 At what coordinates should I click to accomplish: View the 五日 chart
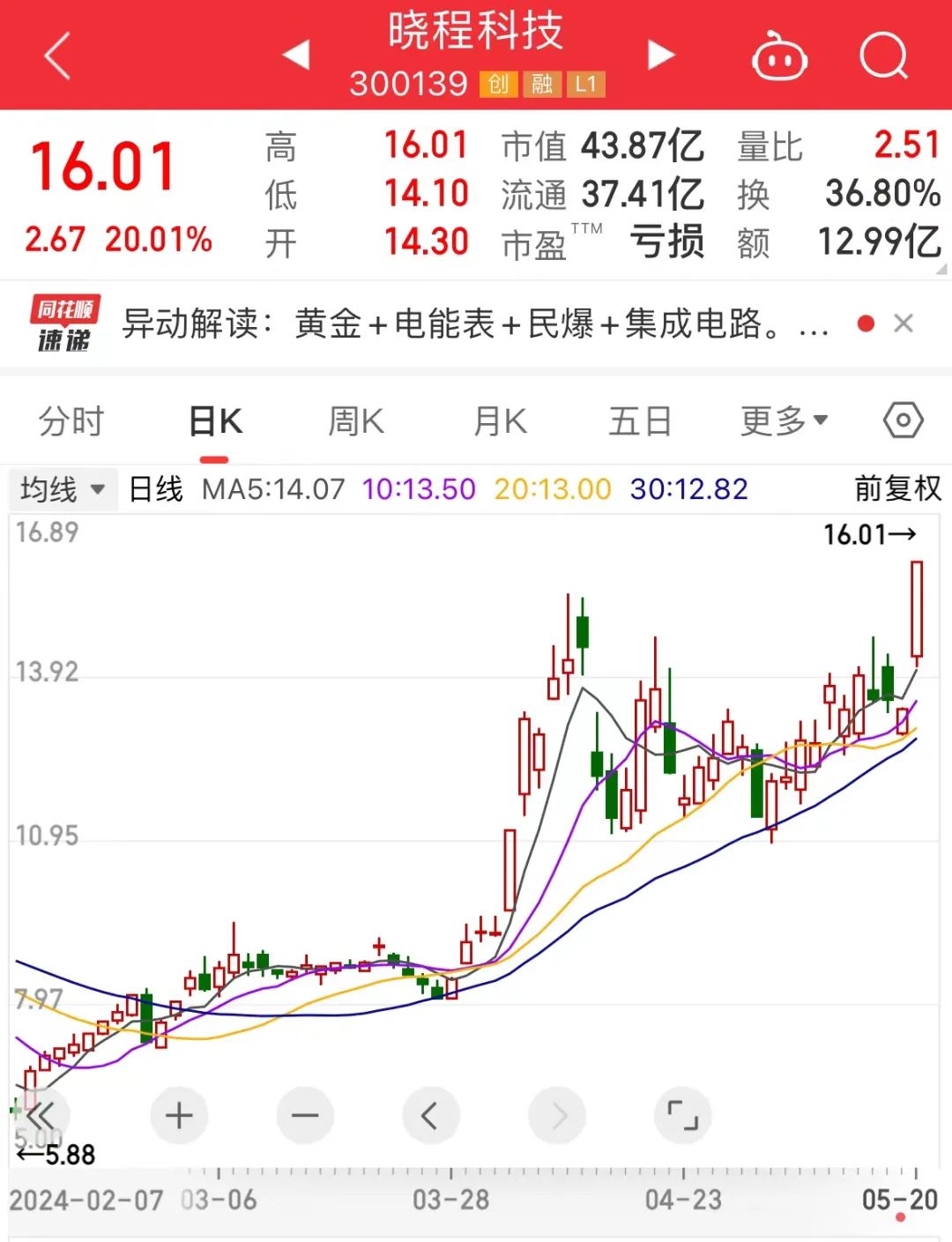coord(640,421)
